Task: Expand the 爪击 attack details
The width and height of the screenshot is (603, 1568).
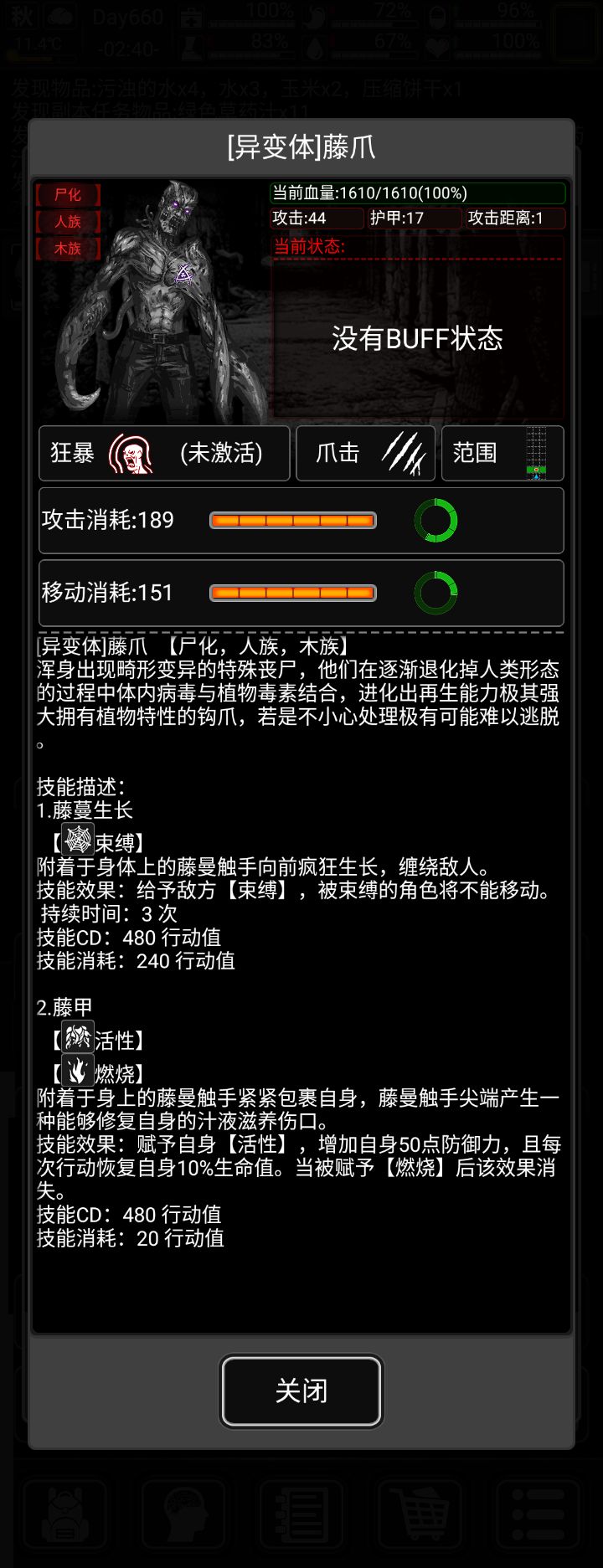Action: [x=365, y=454]
